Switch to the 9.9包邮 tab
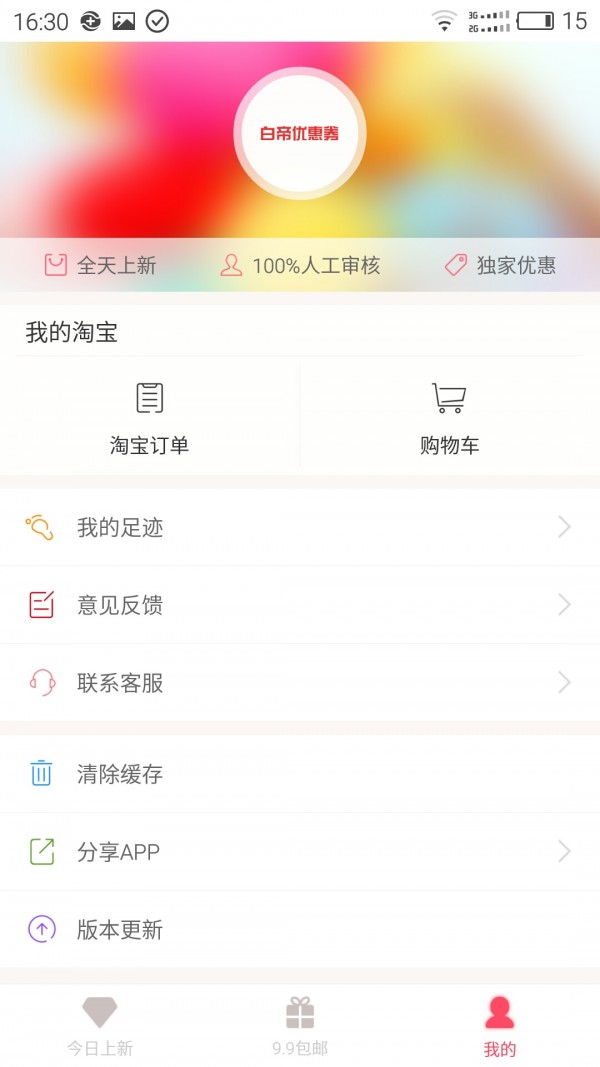Viewport: 600px width, 1067px height. 300,1026
